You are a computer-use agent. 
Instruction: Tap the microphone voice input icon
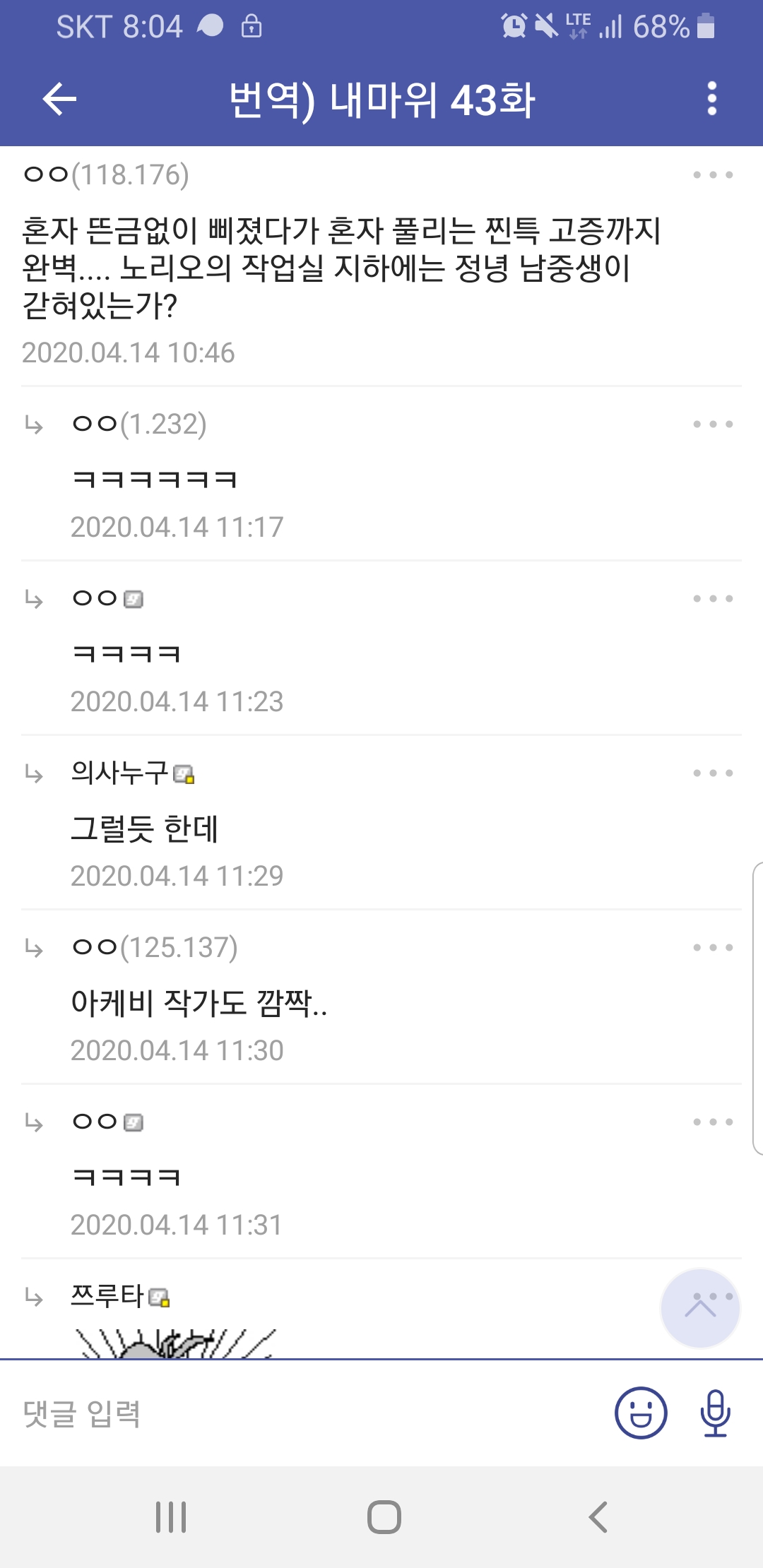tap(715, 1413)
